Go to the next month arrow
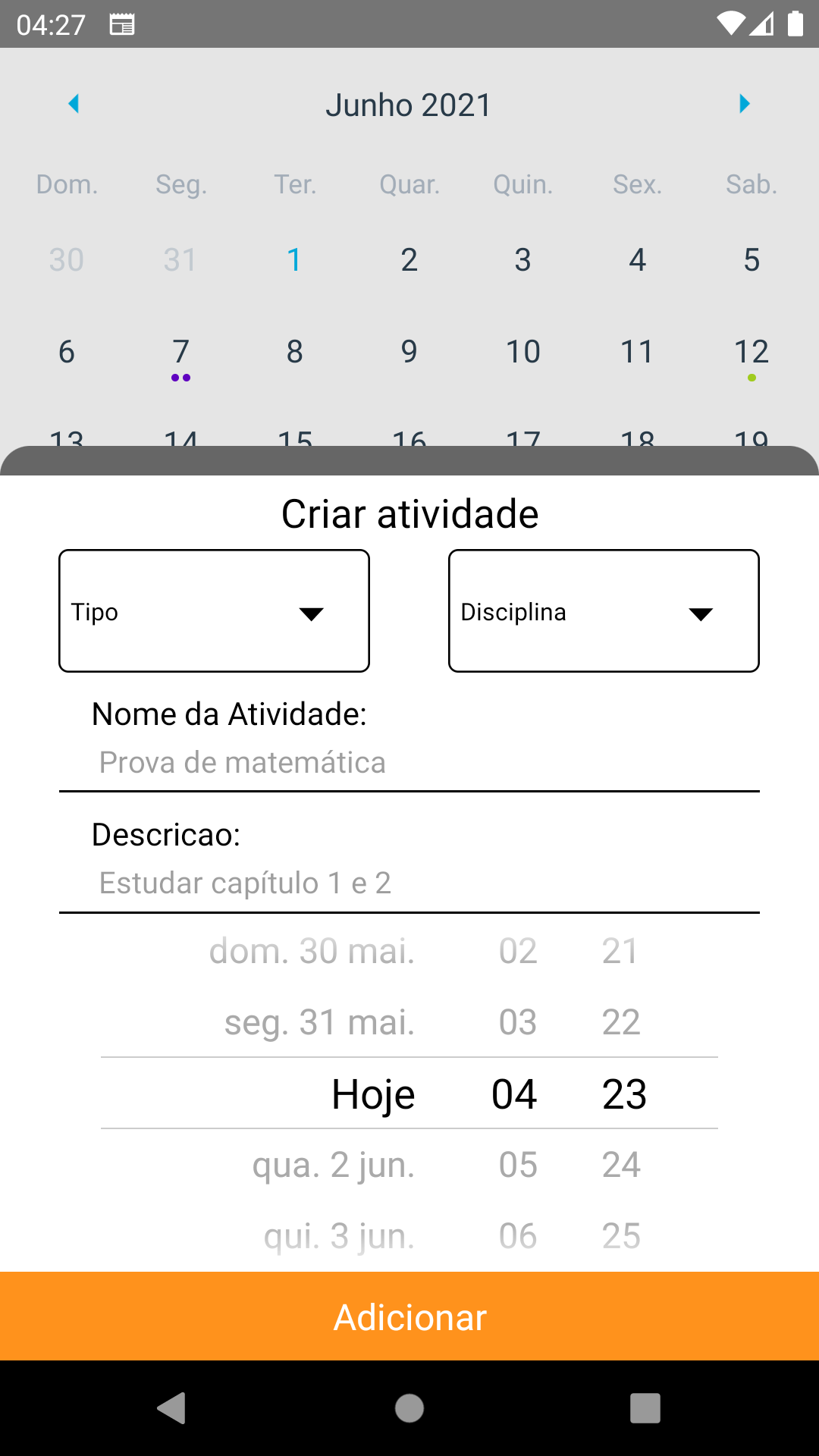819x1456 pixels. (745, 104)
